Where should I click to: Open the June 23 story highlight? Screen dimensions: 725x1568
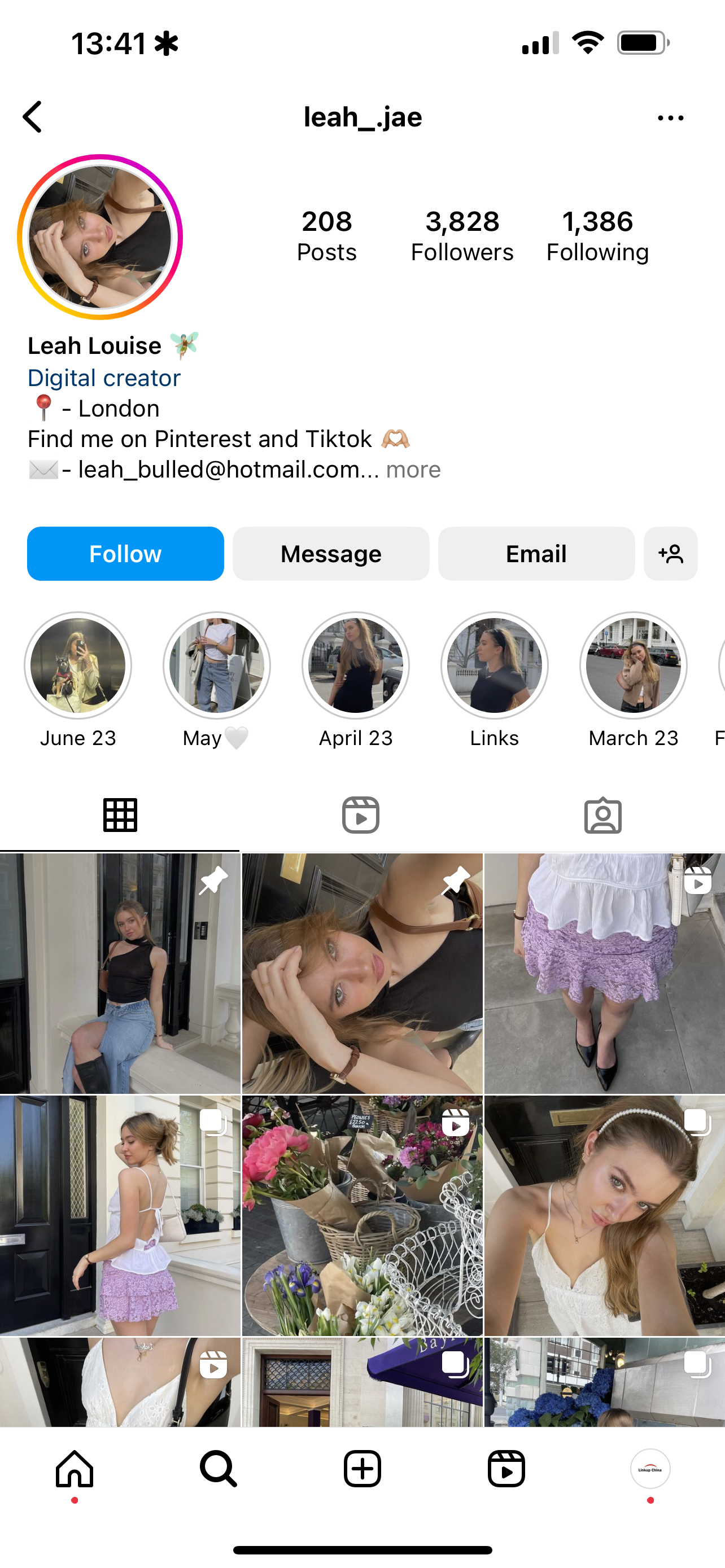pos(78,666)
